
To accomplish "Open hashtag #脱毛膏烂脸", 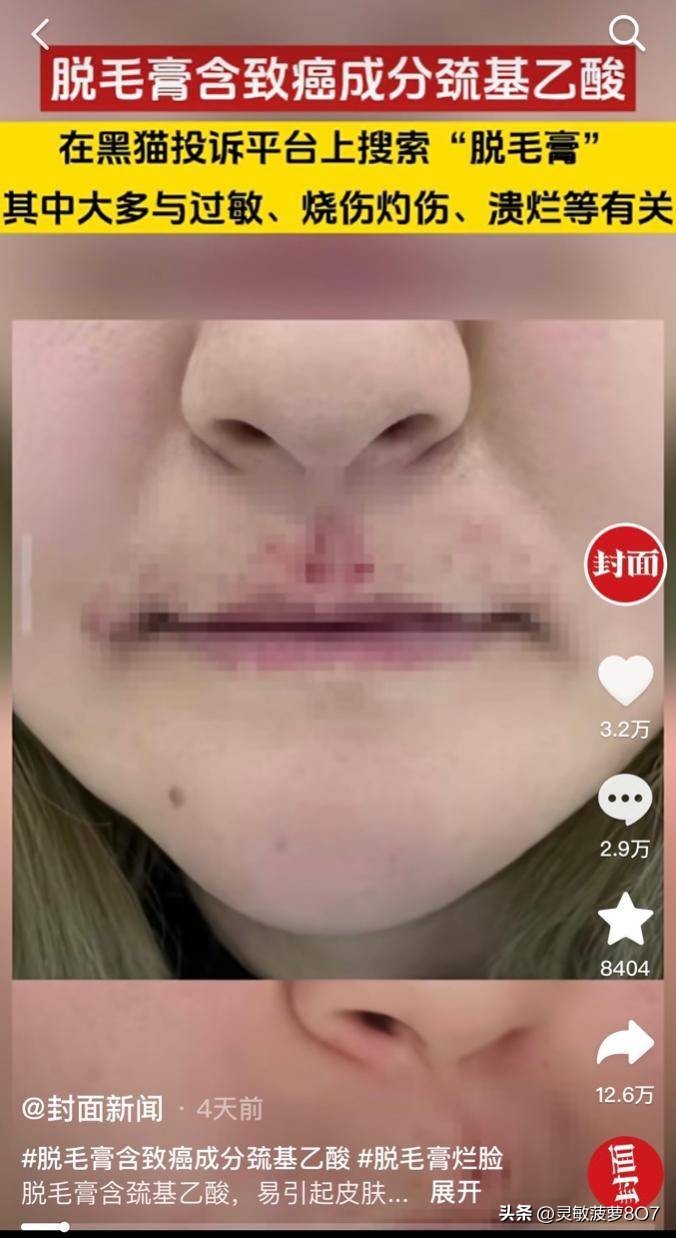I will click(x=430, y=1159).
